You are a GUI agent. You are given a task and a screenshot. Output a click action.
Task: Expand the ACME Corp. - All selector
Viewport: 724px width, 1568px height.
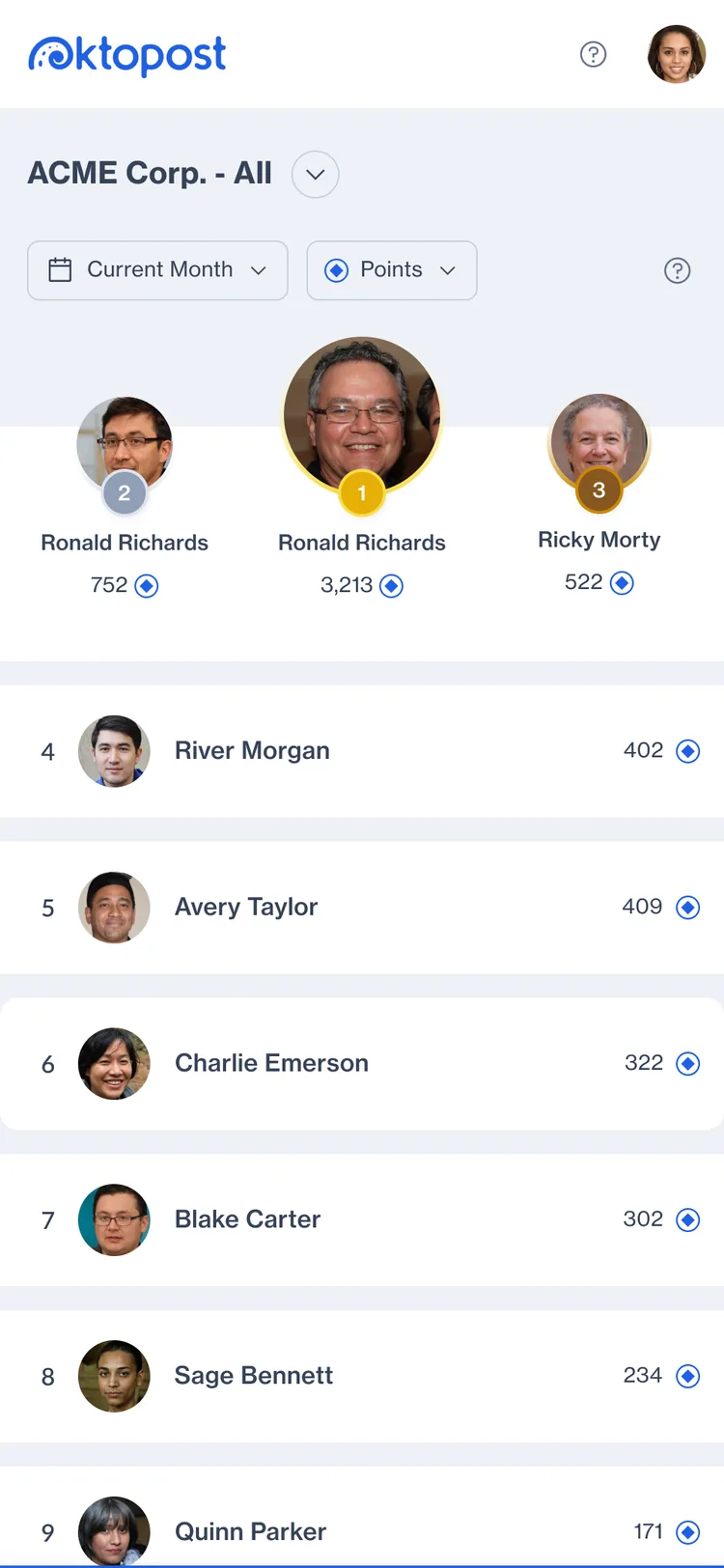coord(315,175)
